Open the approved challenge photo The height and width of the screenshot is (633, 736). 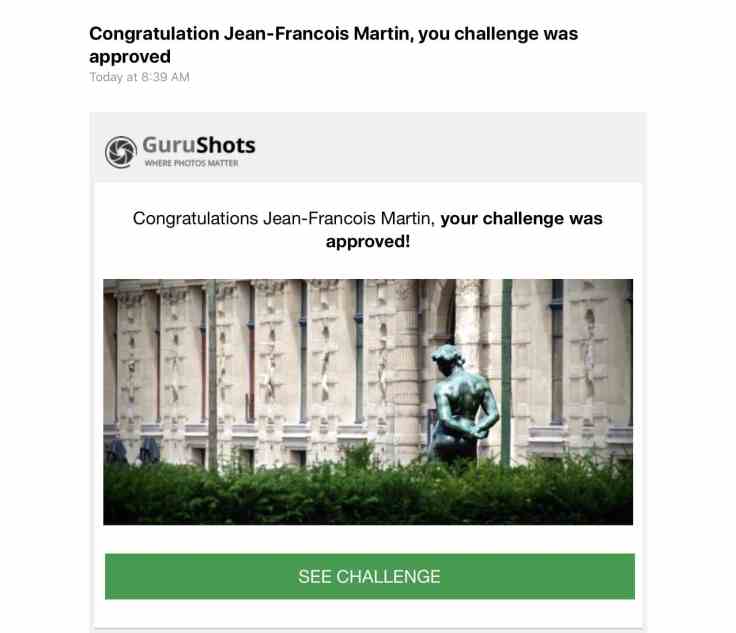pyautogui.click(x=368, y=402)
